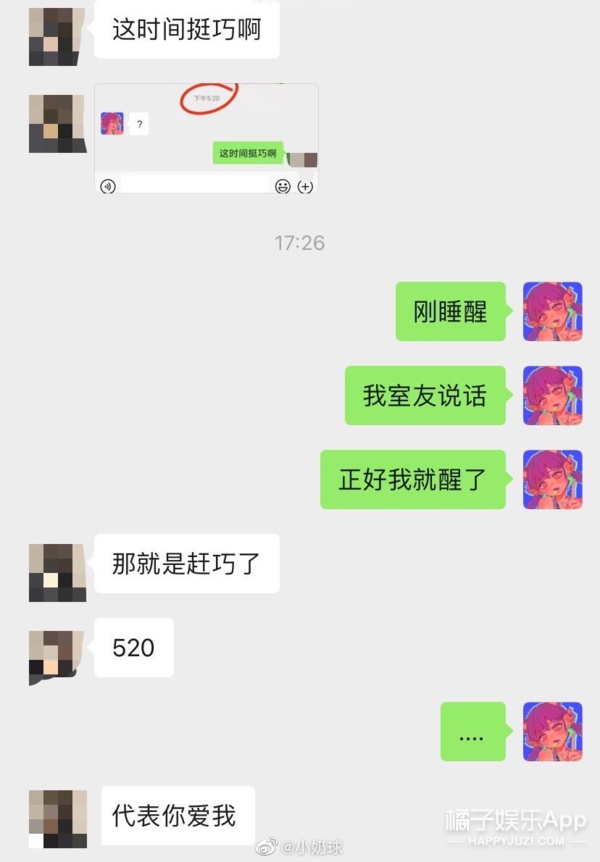
Task: Open own avatar next to 刚睡醒
Action: click(553, 311)
